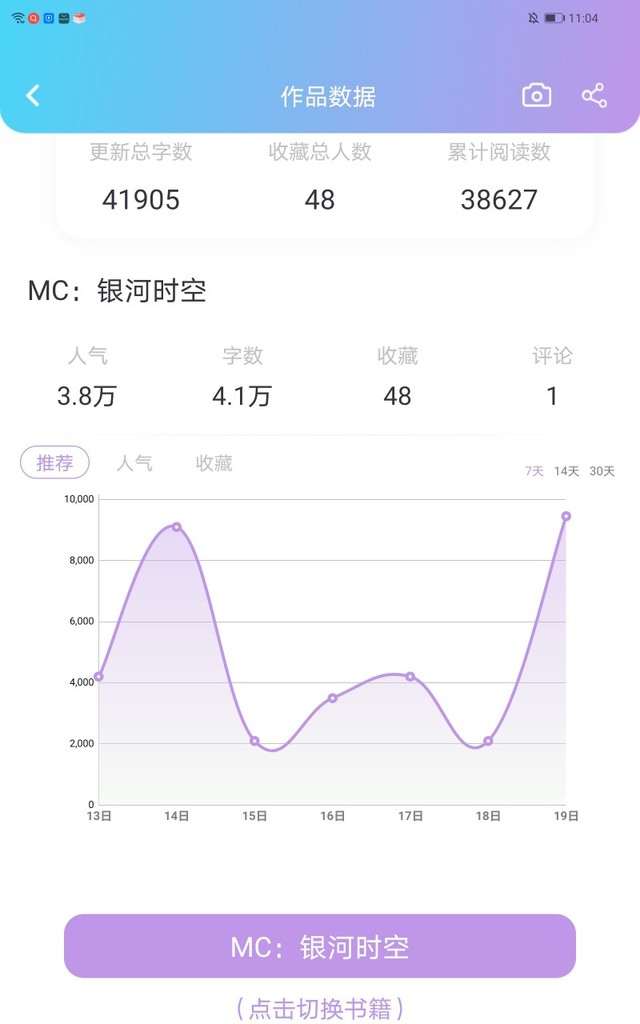Show 30天 time range
This screenshot has height=1024, width=640.
[x=601, y=471]
